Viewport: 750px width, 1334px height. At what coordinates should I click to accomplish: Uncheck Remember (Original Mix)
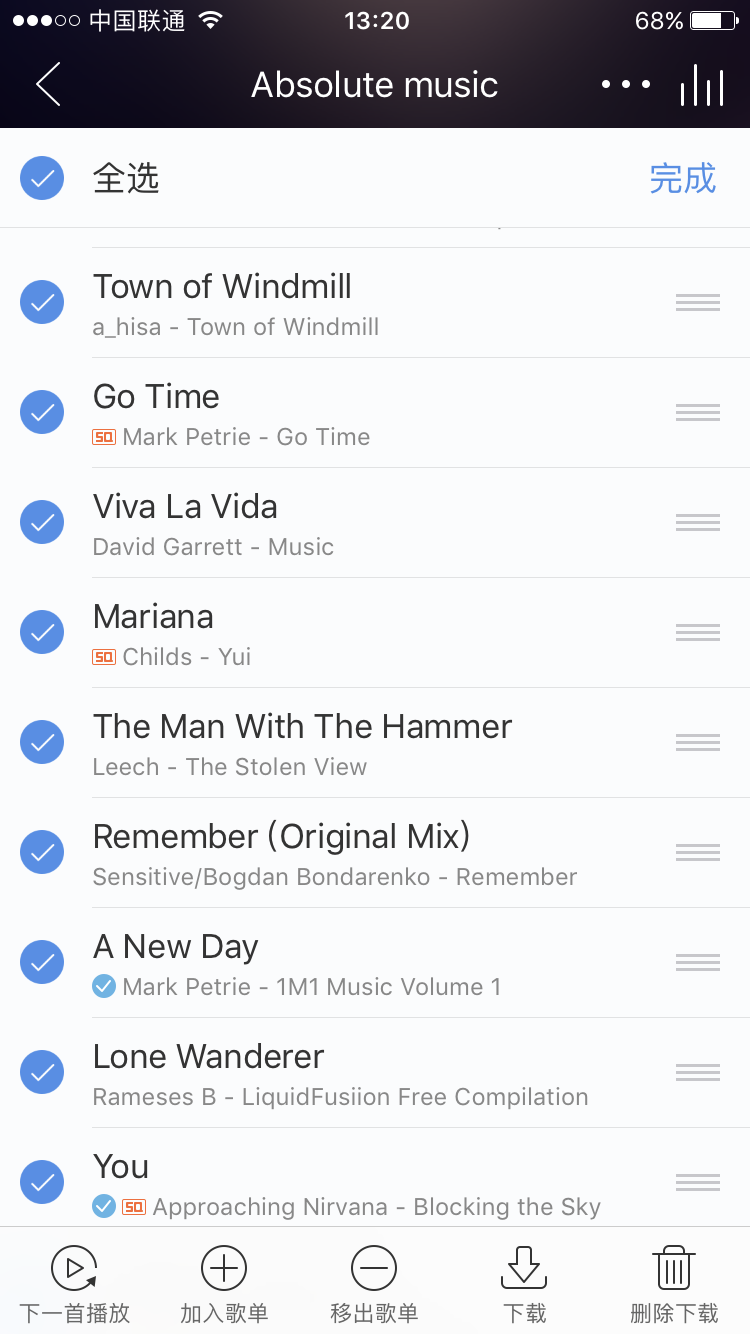pos(42,852)
